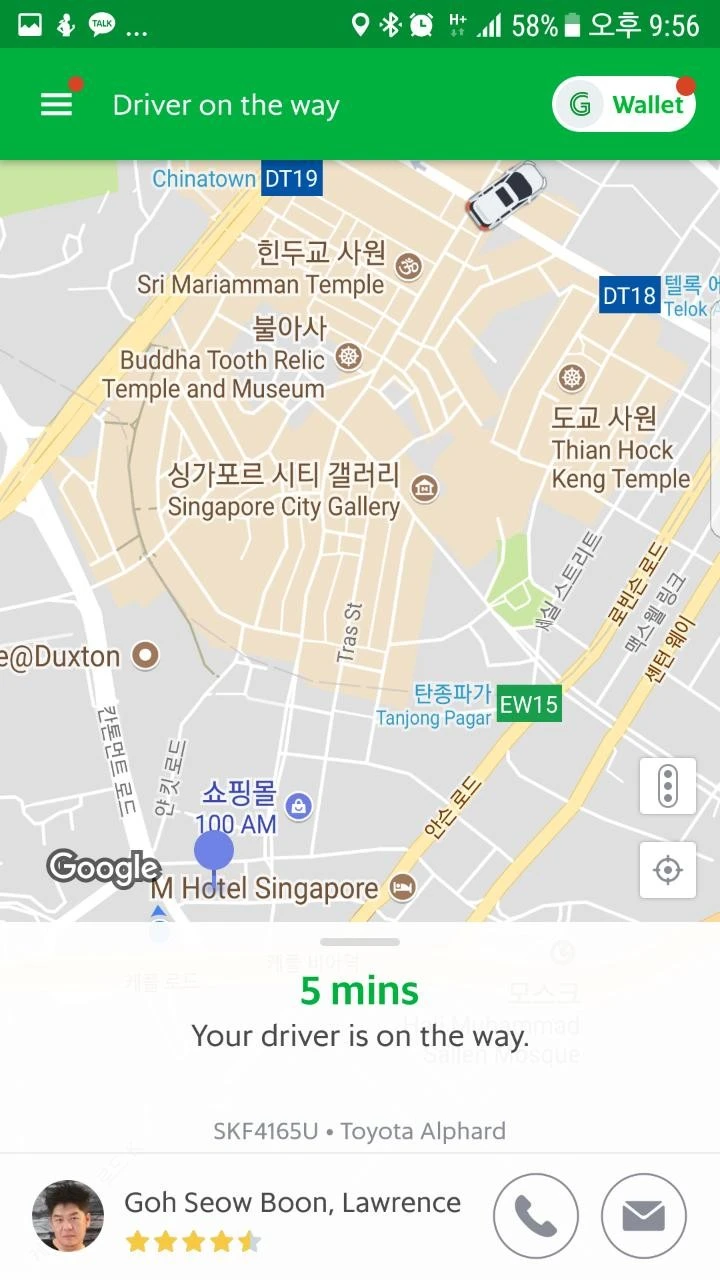View the driver's profile photo
The image size is (720, 1280).
68,1216
